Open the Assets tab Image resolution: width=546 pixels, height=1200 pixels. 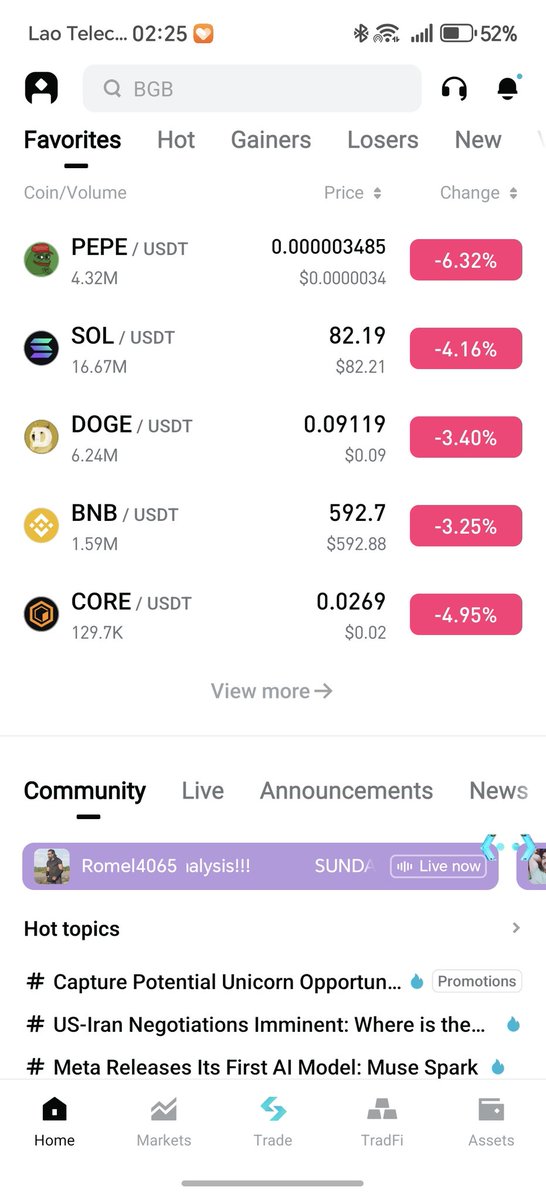(491, 1122)
